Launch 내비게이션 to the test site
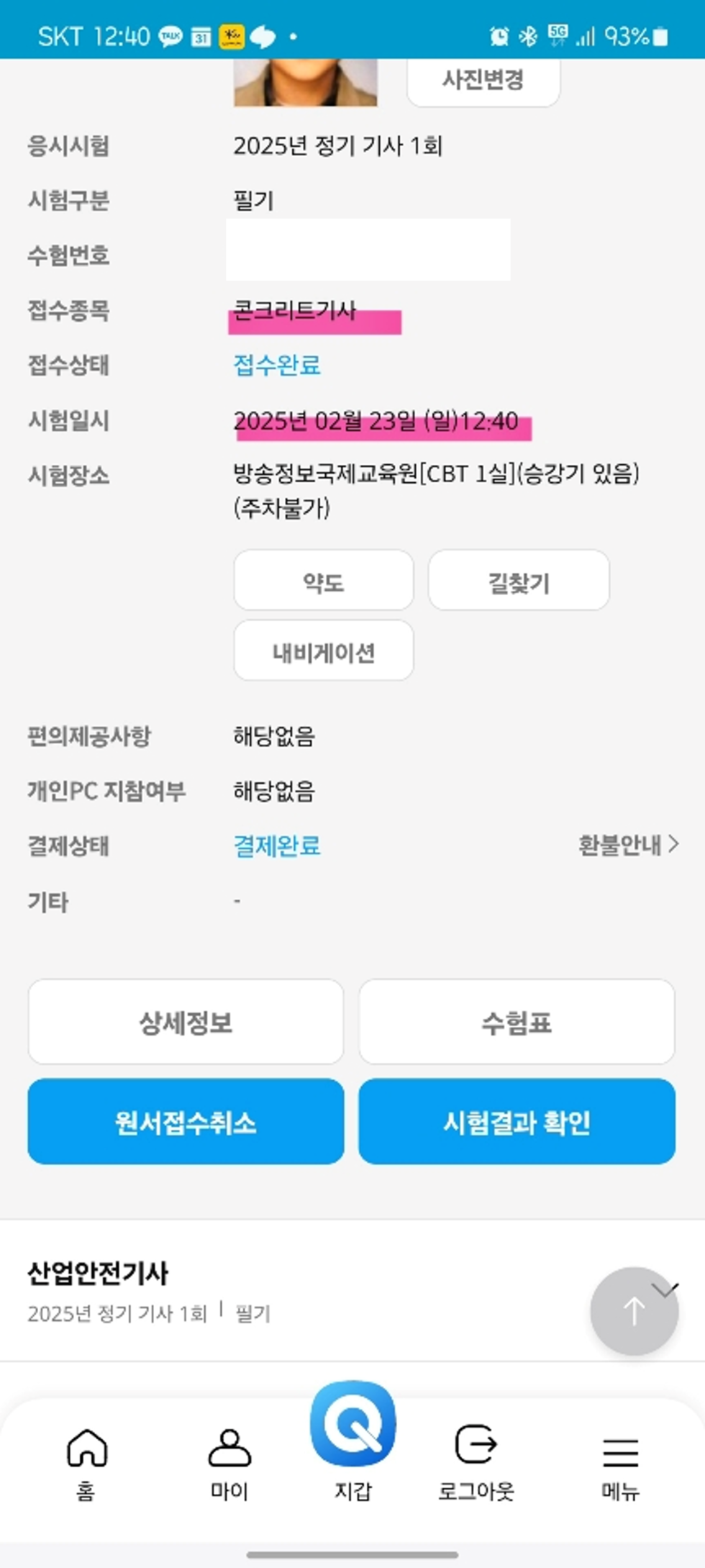The image size is (705, 1568). [323, 651]
